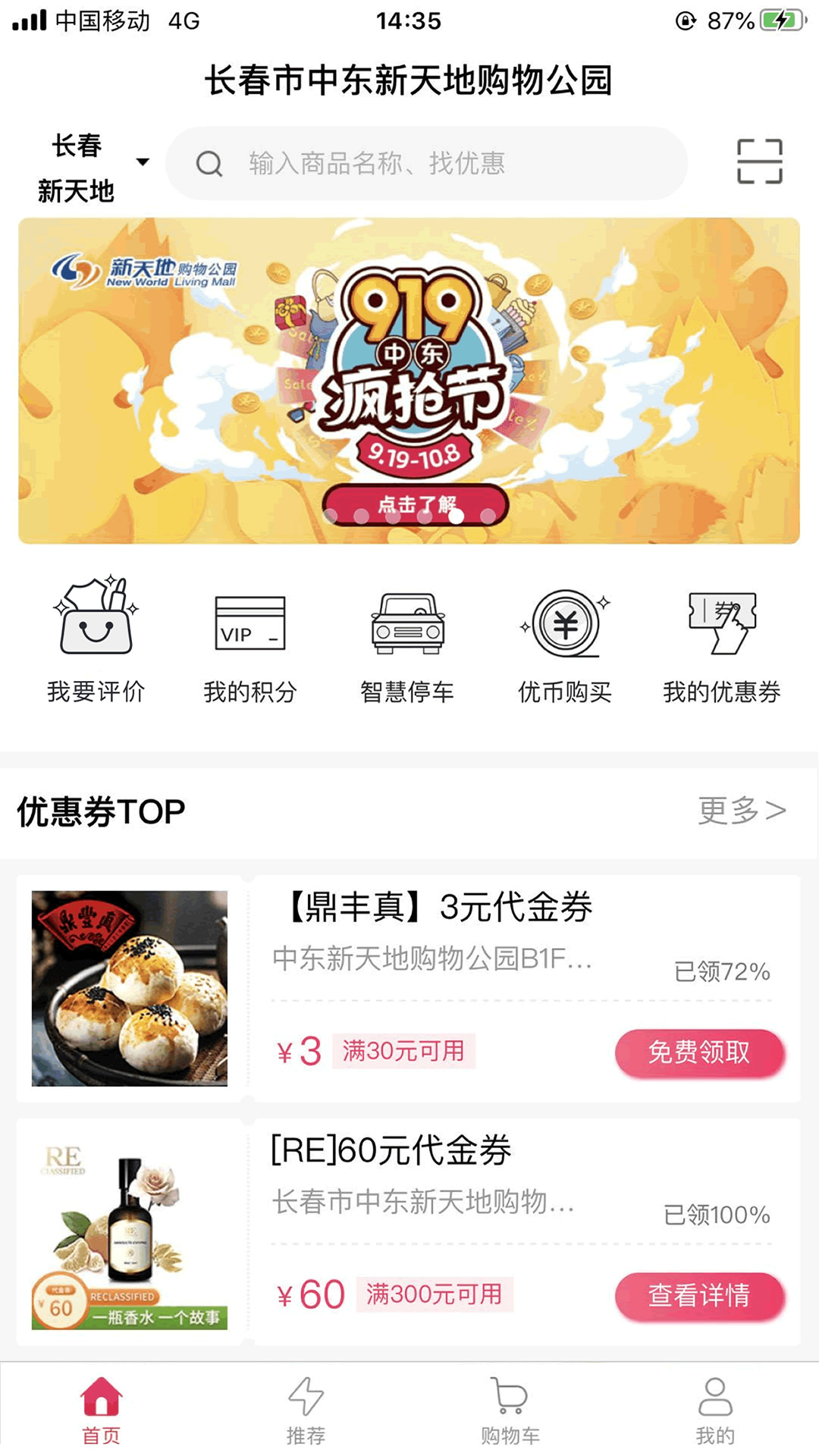
Task: View 我的优惠券 coupons
Action: coord(722,641)
